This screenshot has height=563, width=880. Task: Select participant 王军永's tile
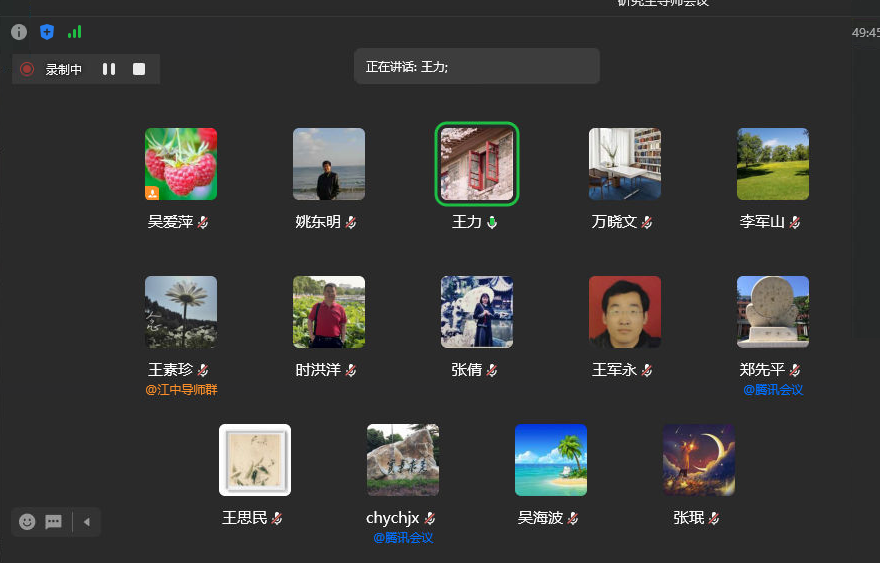(625, 312)
